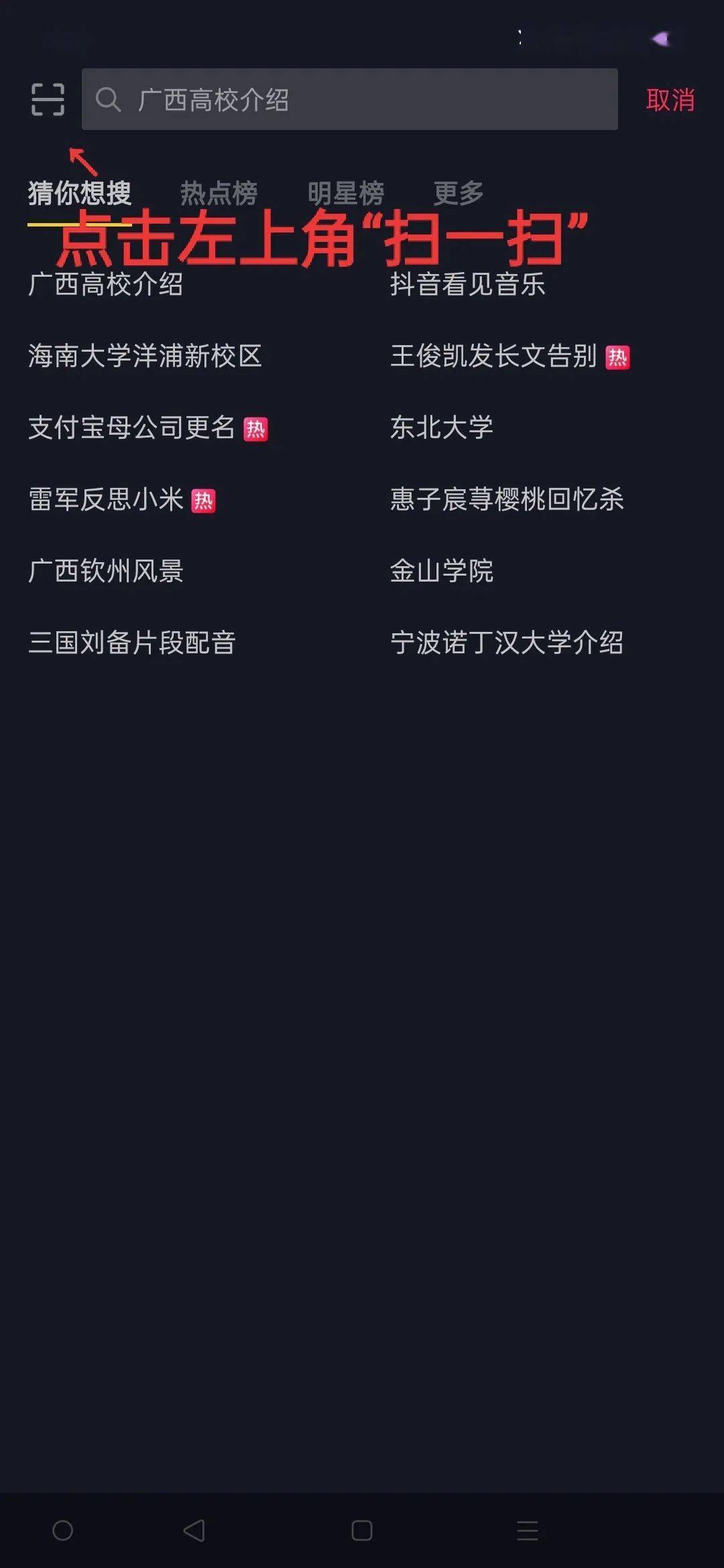The width and height of the screenshot is (724, 1568).
Task: Open suggestion 三国刘备片段配音
Action: pyautogui.click(x=132, y=643)
